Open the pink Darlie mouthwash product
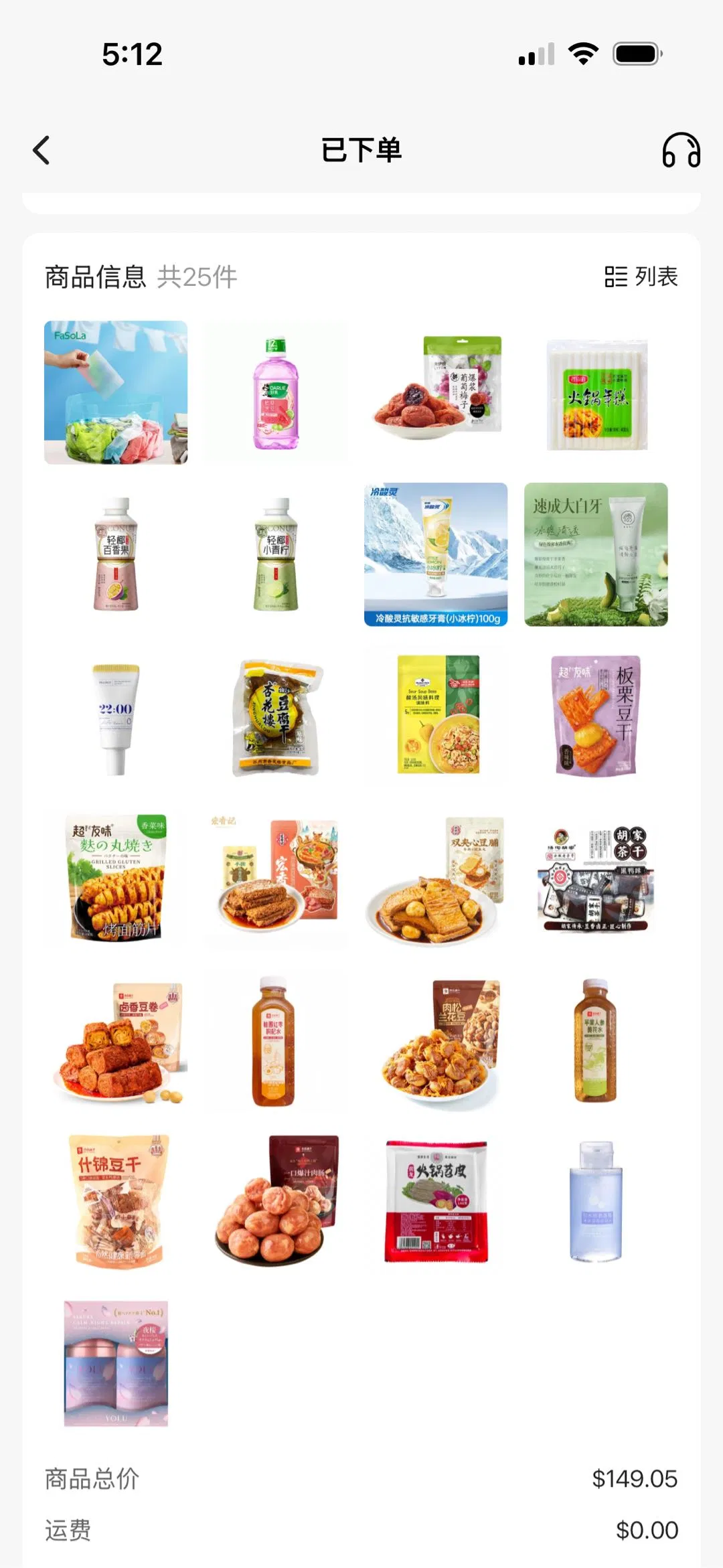This screenshot has height=1568, width=723. (x=275, y=392)
